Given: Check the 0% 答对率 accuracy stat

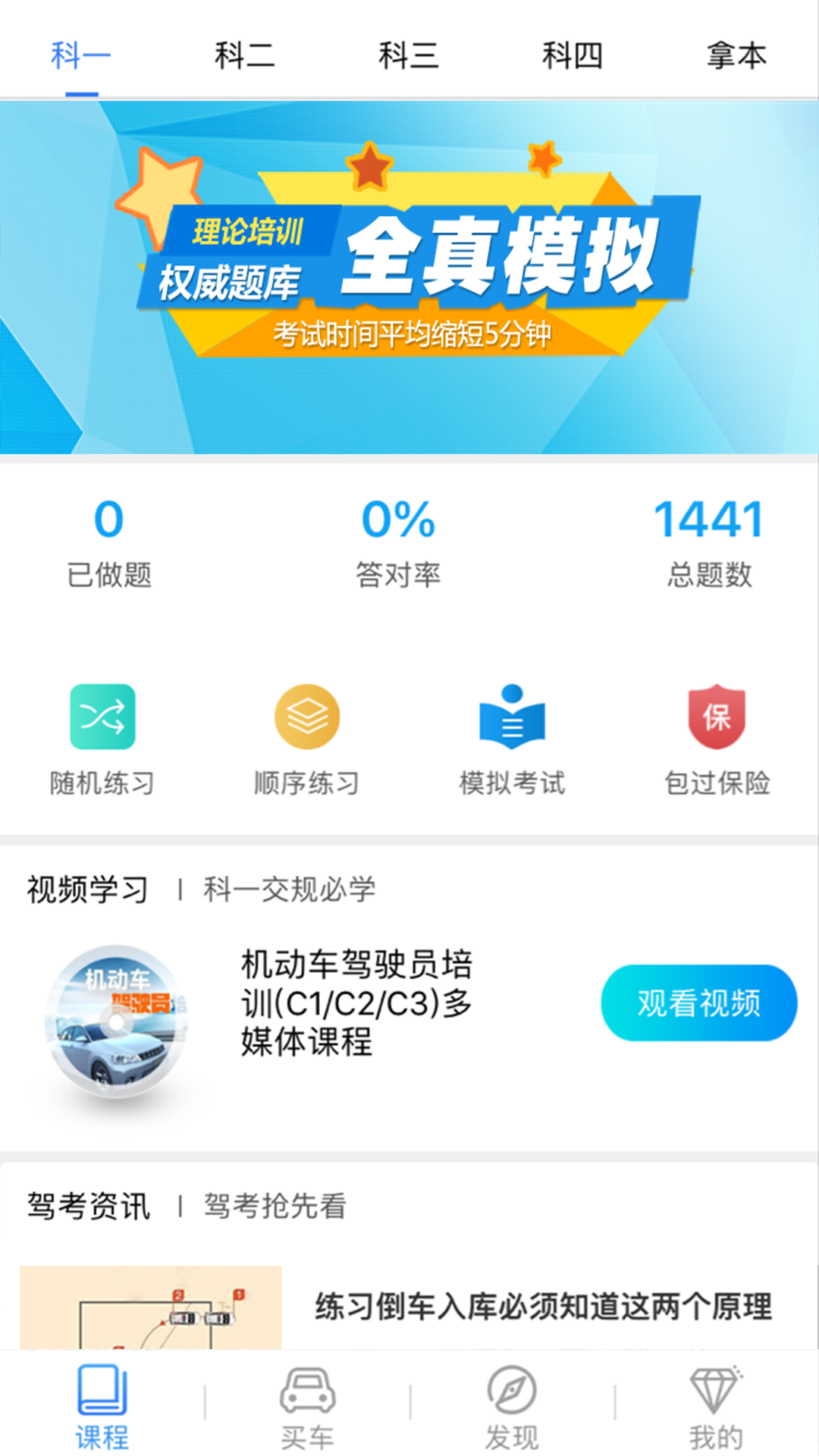Looking at the screenshot, I should tap(397, 541).
